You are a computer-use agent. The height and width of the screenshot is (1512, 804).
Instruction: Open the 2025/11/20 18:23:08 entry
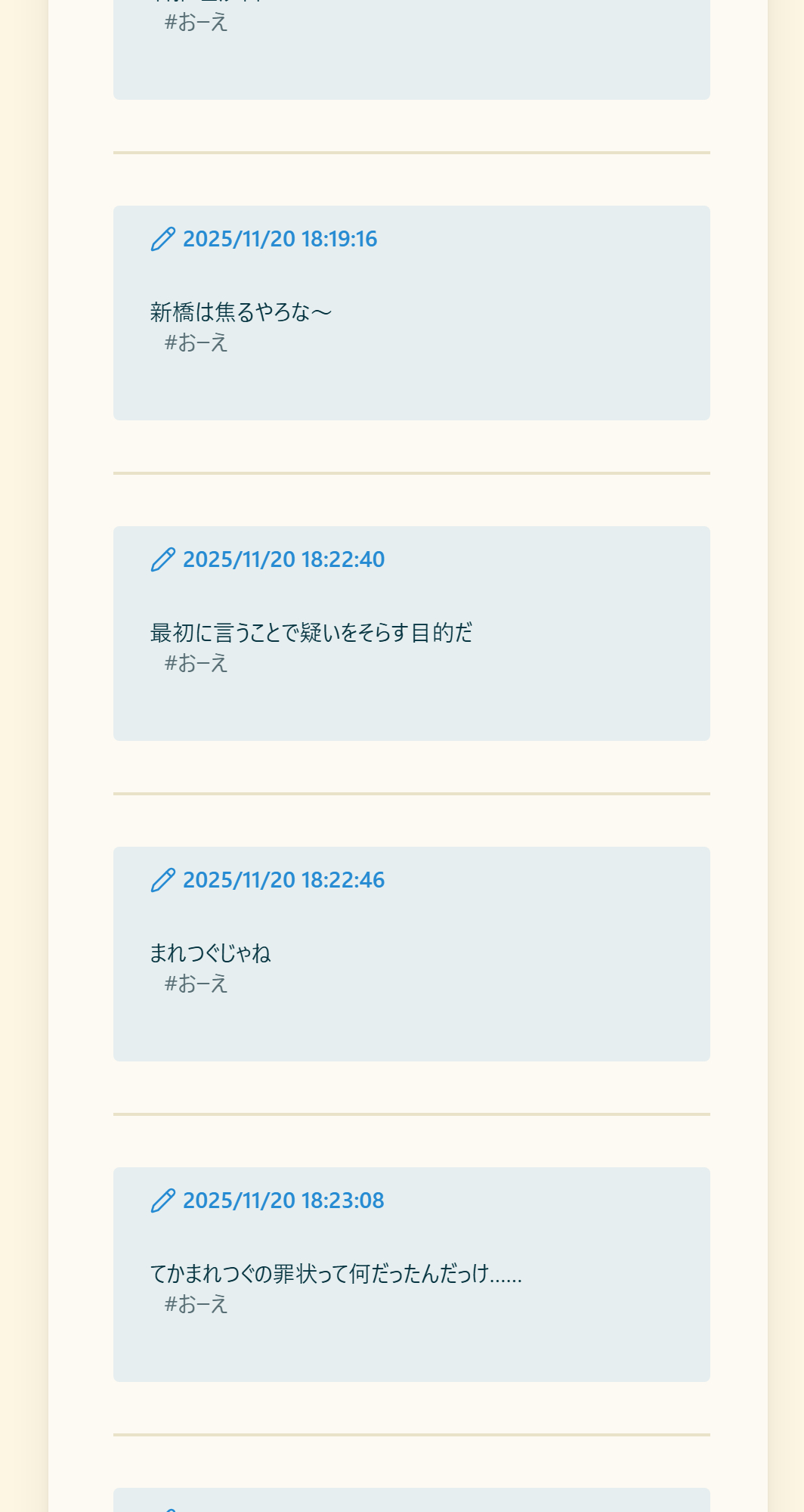(283, 1201)
